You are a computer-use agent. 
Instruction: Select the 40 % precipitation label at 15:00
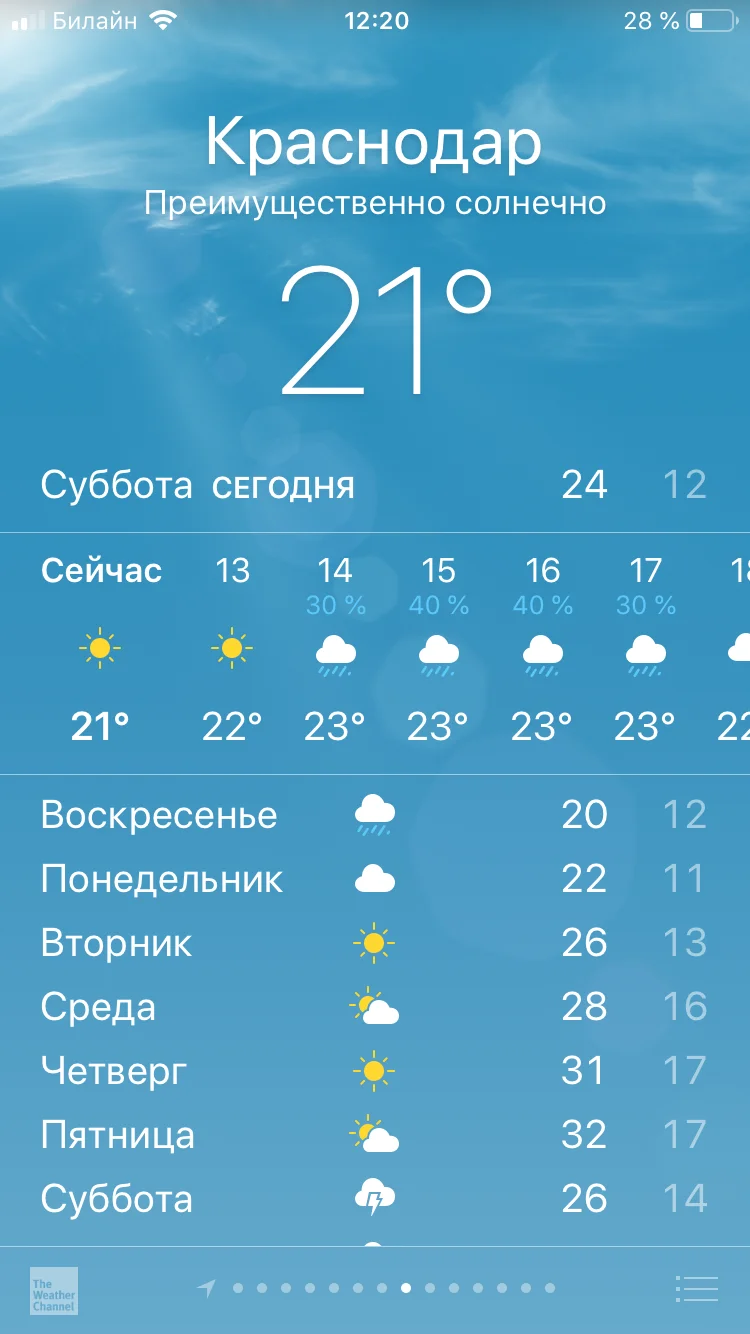437,604
